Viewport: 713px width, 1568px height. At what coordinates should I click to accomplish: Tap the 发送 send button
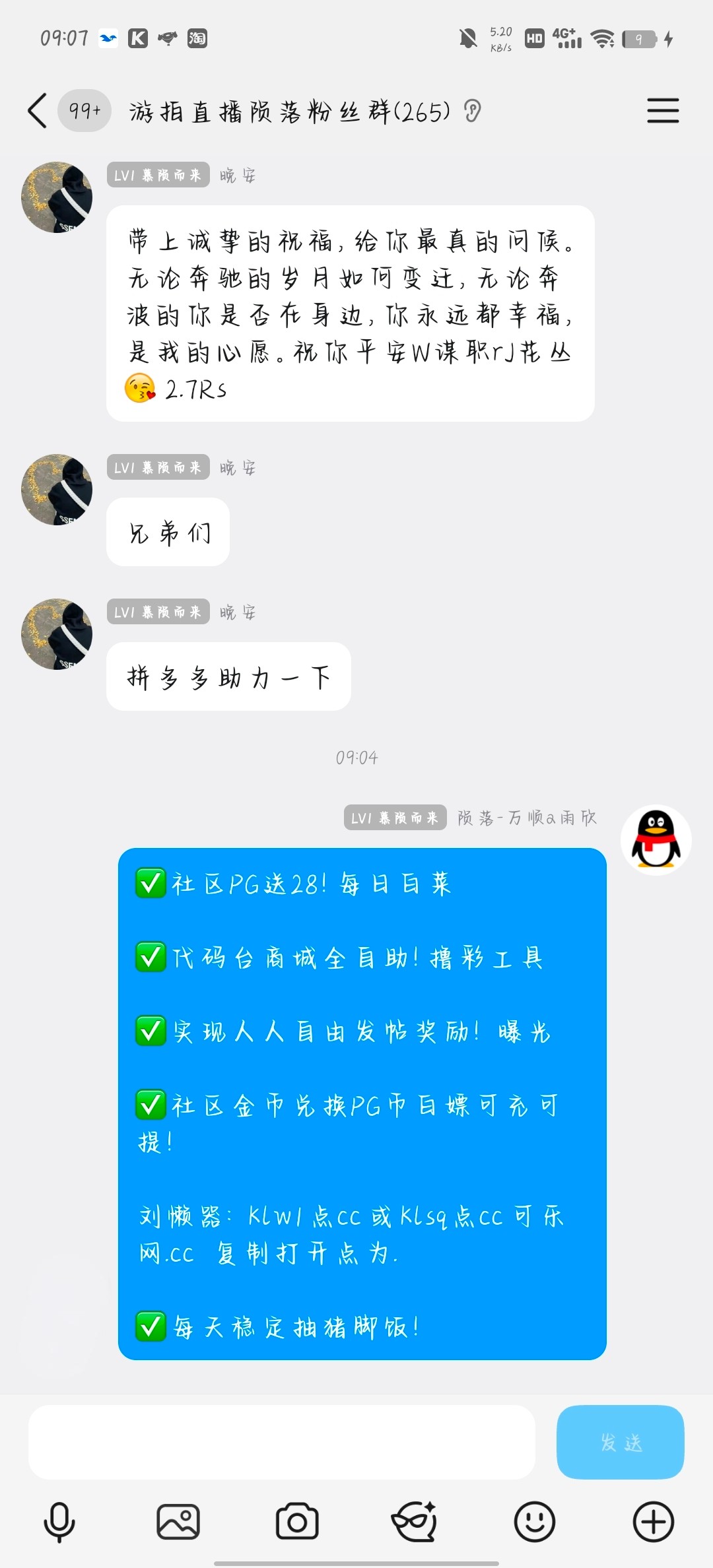coord(620,1442)
